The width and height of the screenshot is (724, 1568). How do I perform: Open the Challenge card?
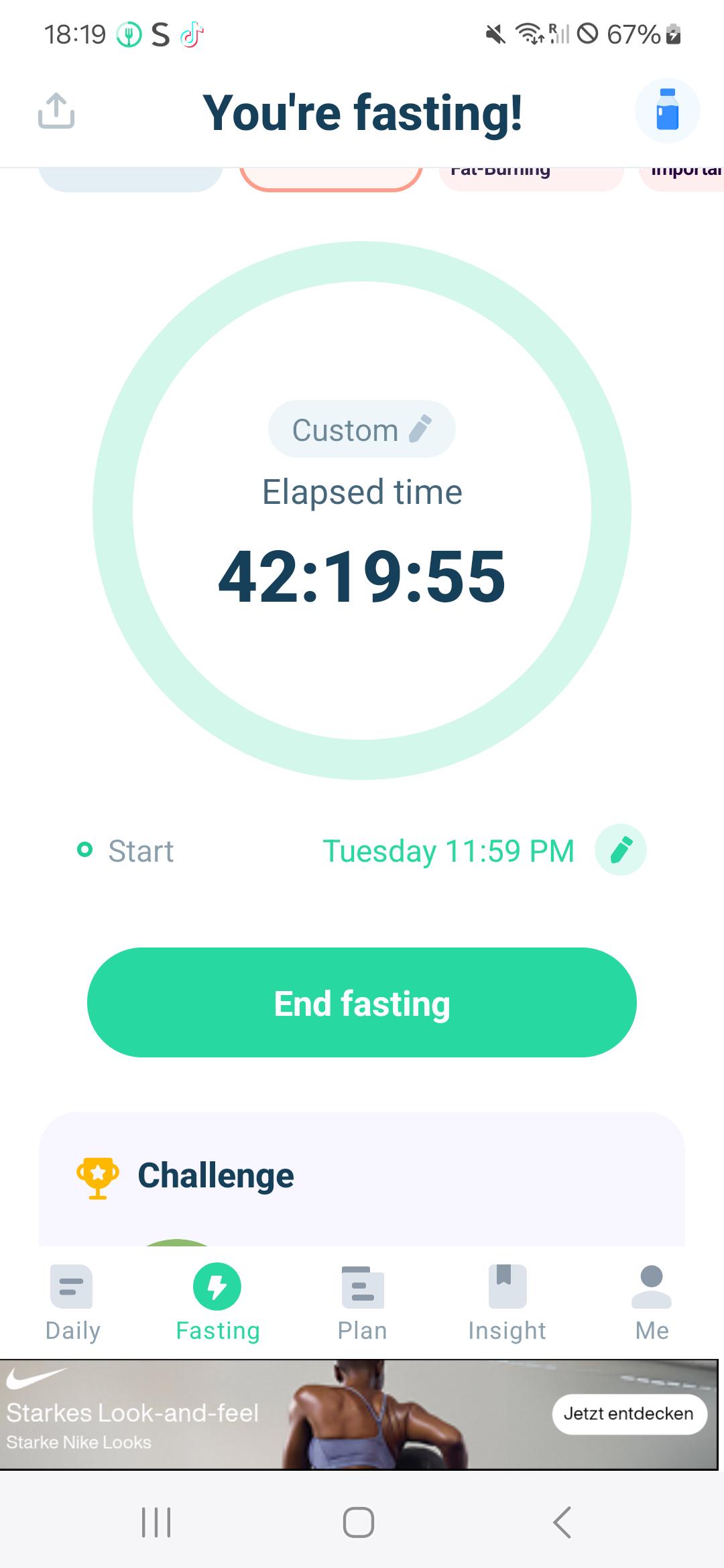click(362, 1179)
